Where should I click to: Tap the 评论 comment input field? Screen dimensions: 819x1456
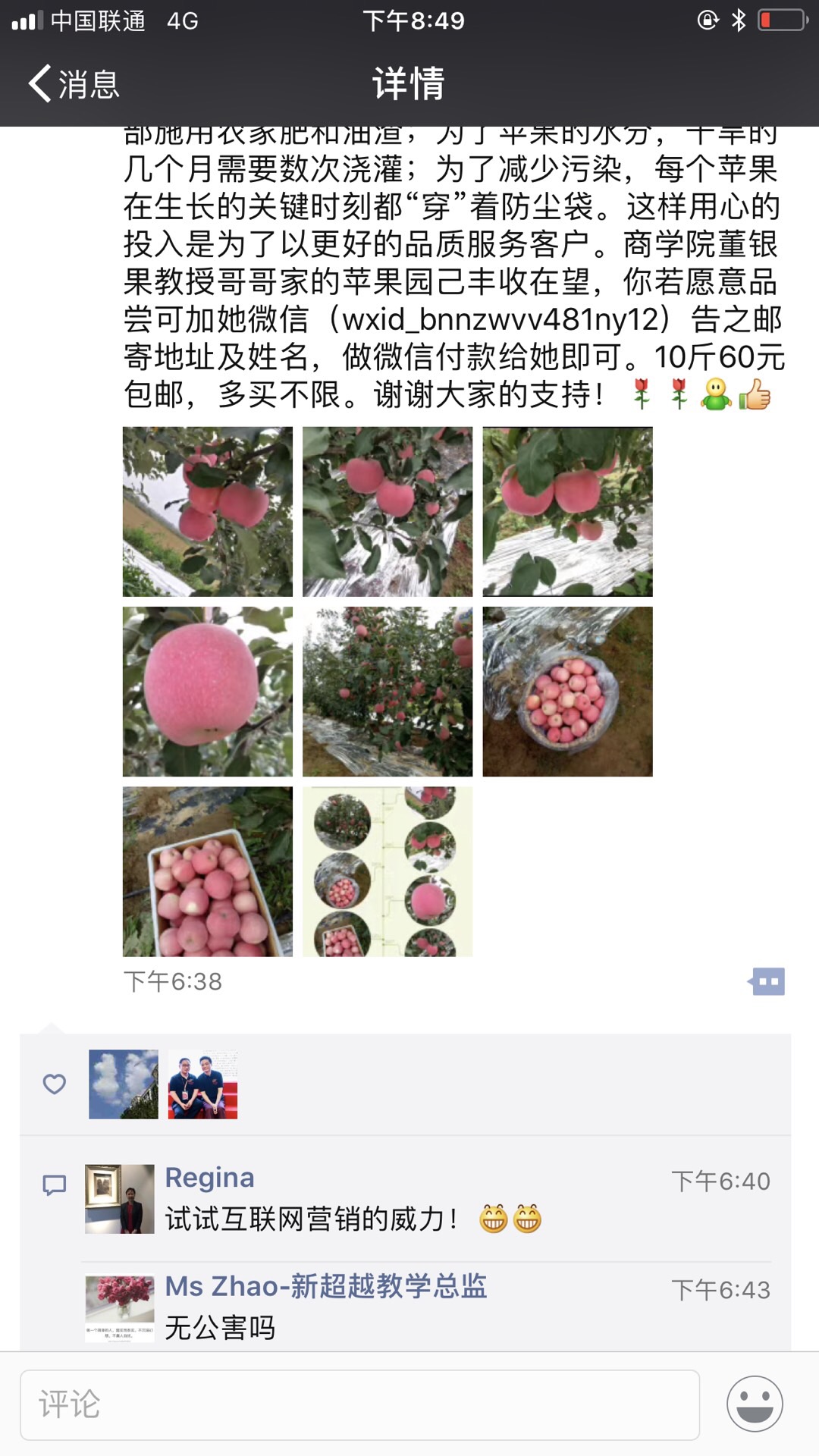tap(359, 1404)
